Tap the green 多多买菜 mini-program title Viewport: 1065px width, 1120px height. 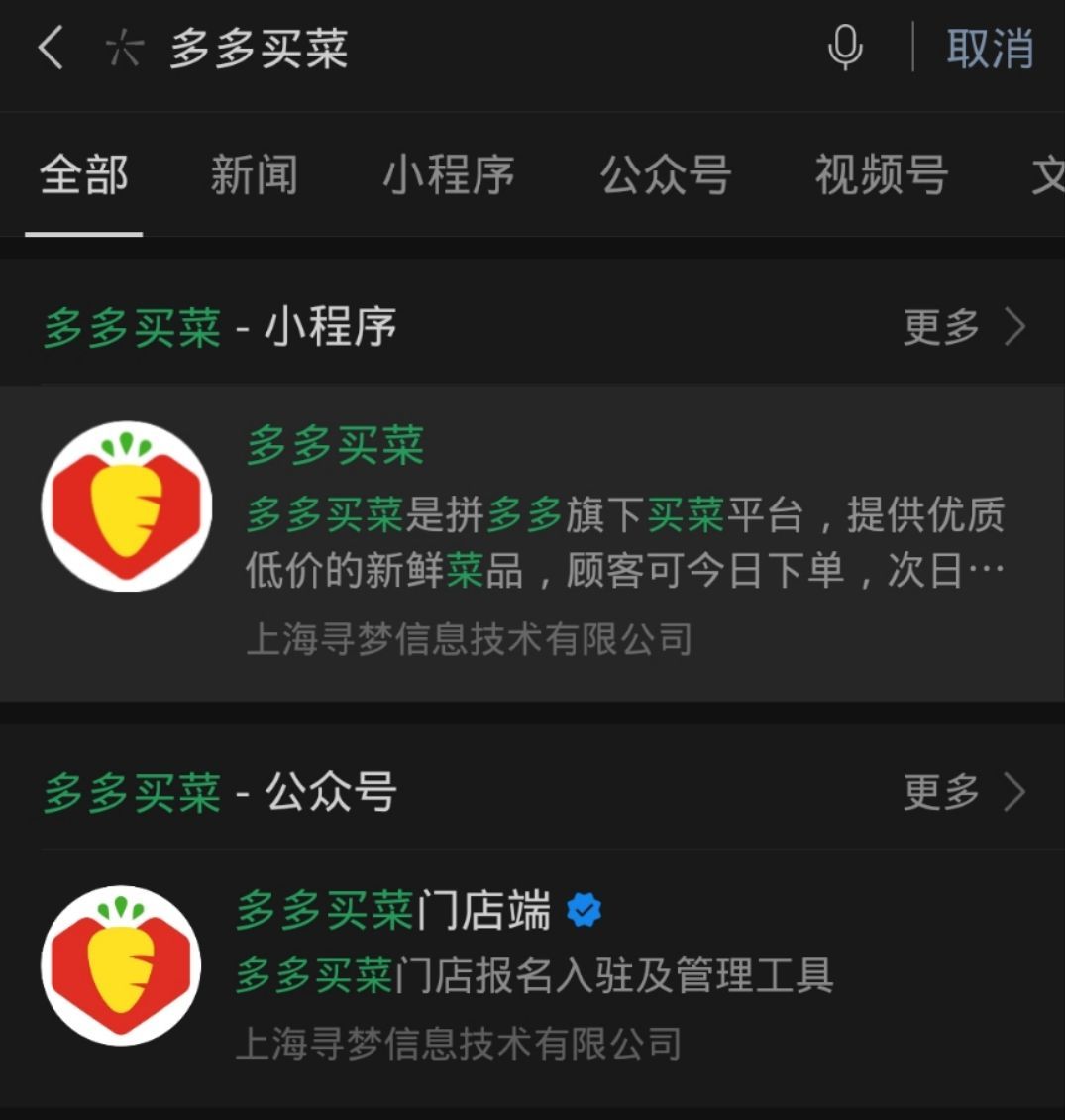click(333, 446)
